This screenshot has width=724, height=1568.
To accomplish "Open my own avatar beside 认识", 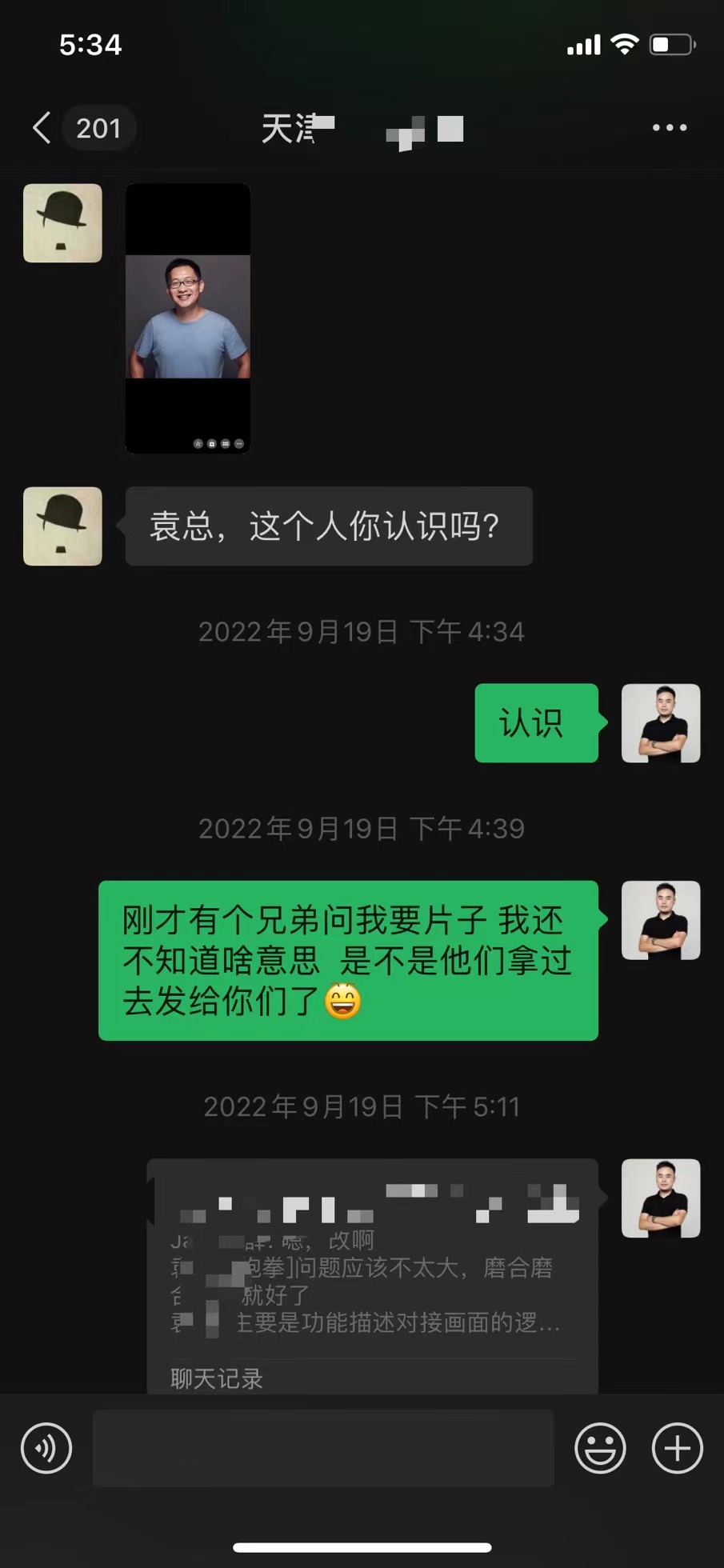I will coord(661,723).
